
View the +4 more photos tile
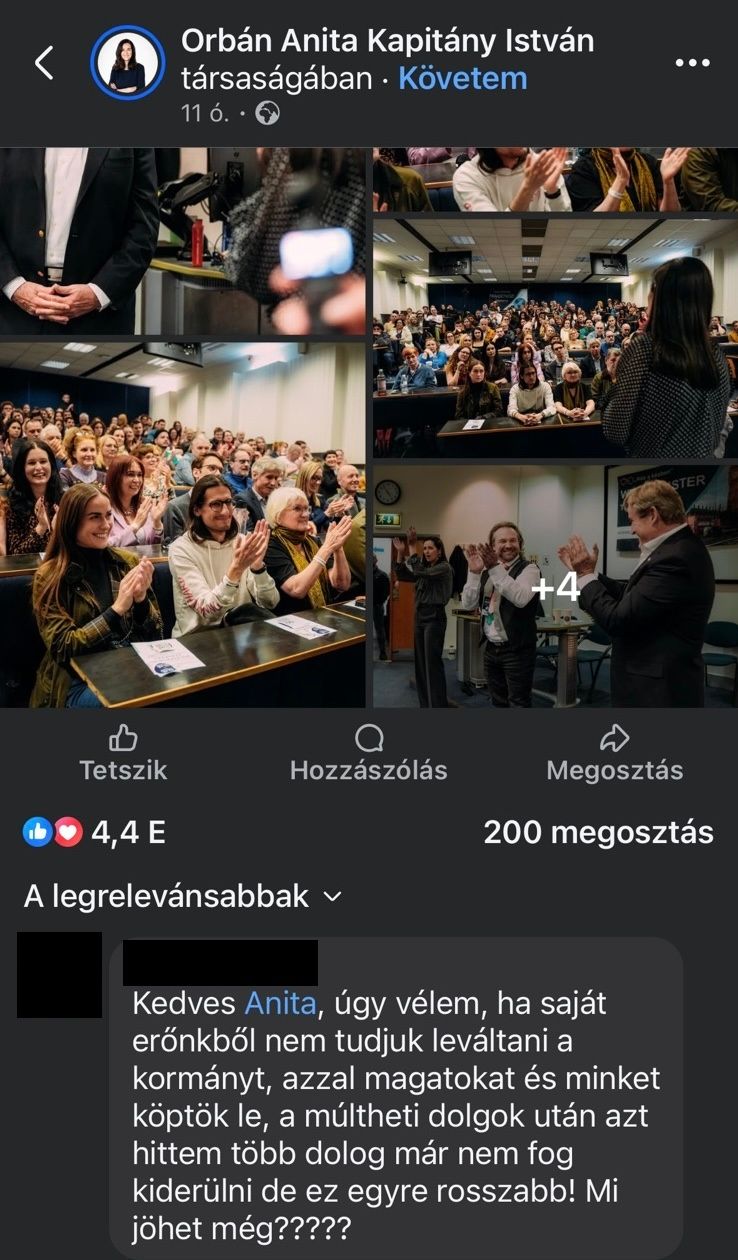tap(555, 587)
